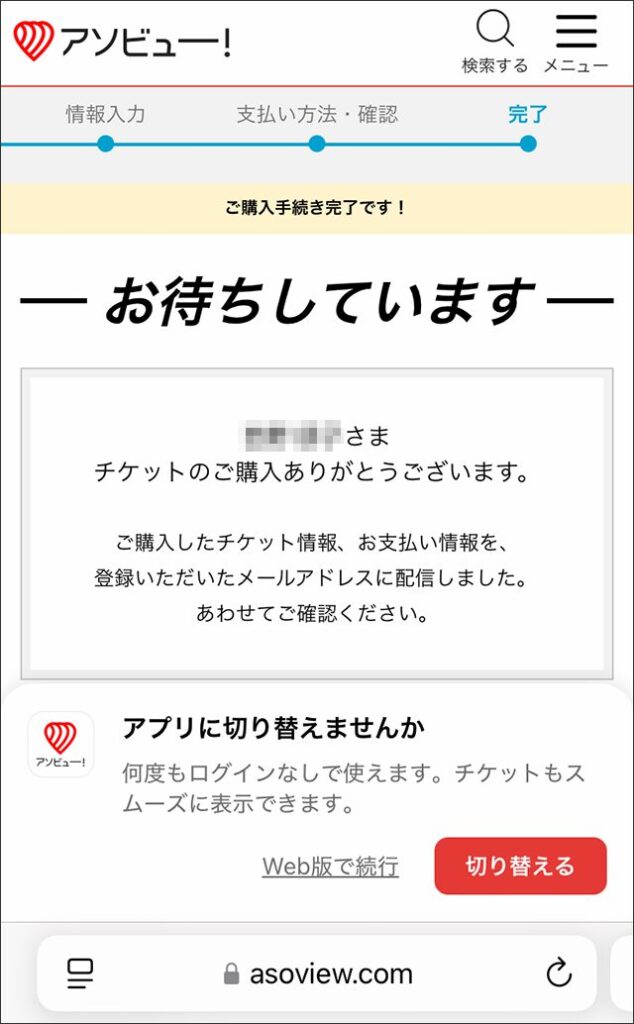Image resolution: width=634 pixels, height=1024 pixels.
Task: Open the メニュー hamburger menu
Action: tap(576, 41)
